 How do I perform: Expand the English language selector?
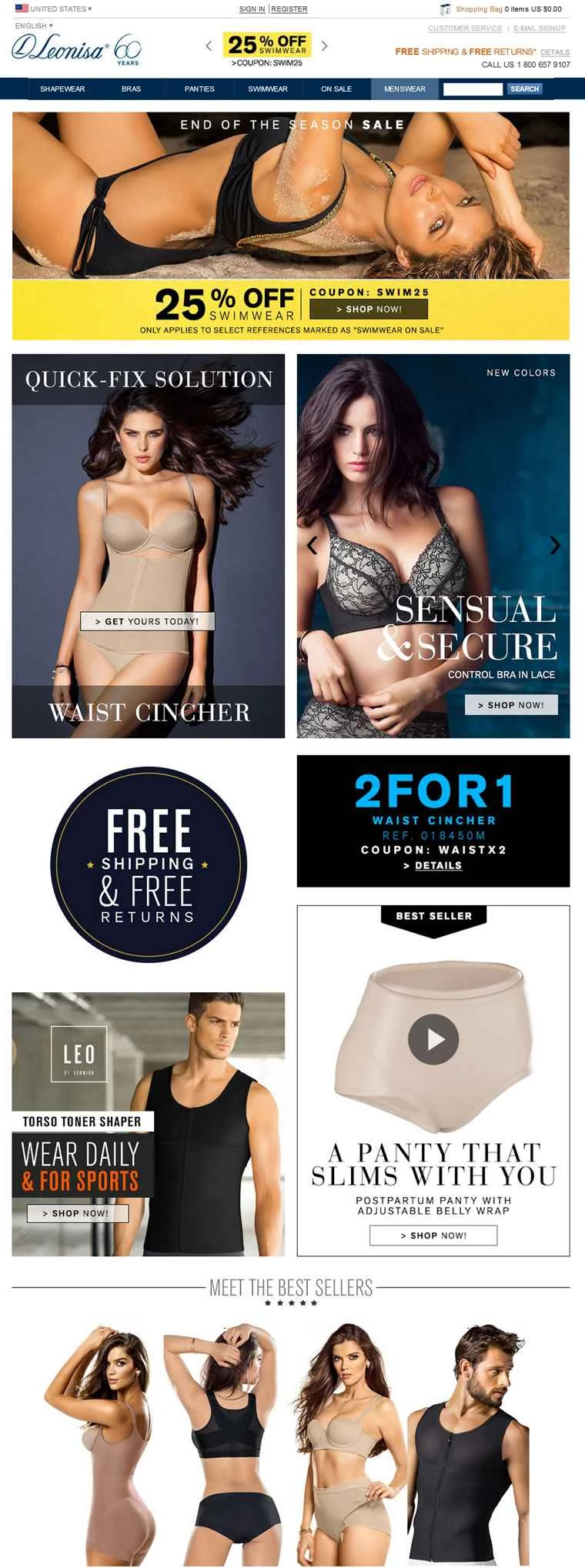coord(34,25)
